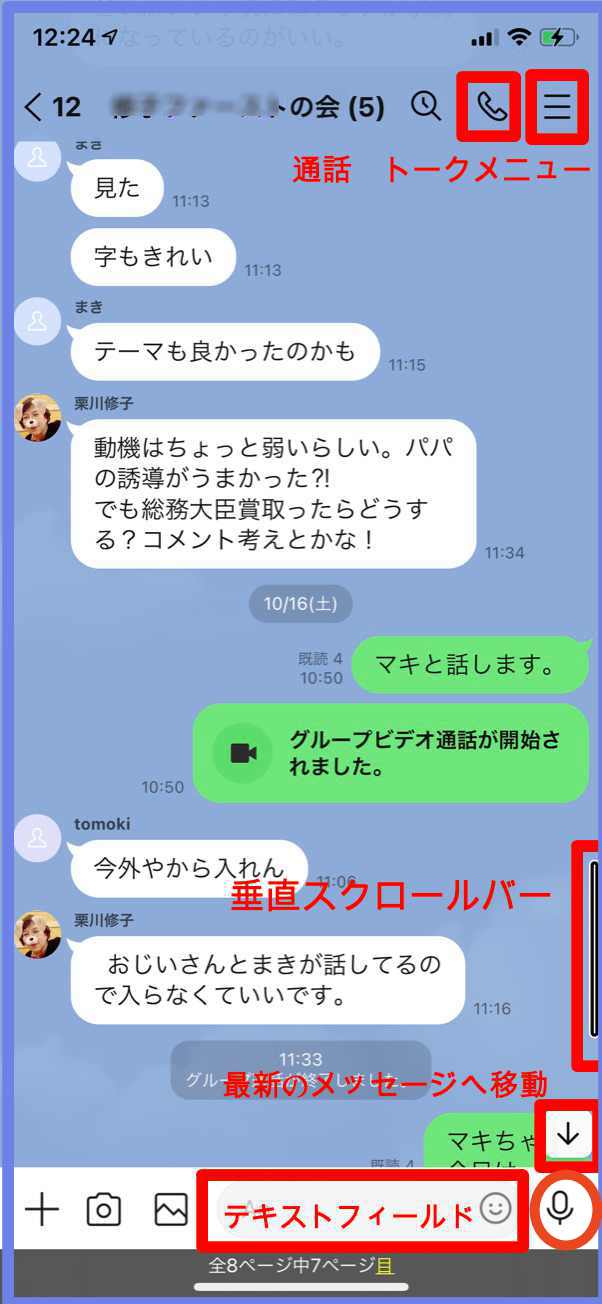Viewport: 602px width, 1304px height.
Task: Open the group video call started message
Action: tap(390, 753)
